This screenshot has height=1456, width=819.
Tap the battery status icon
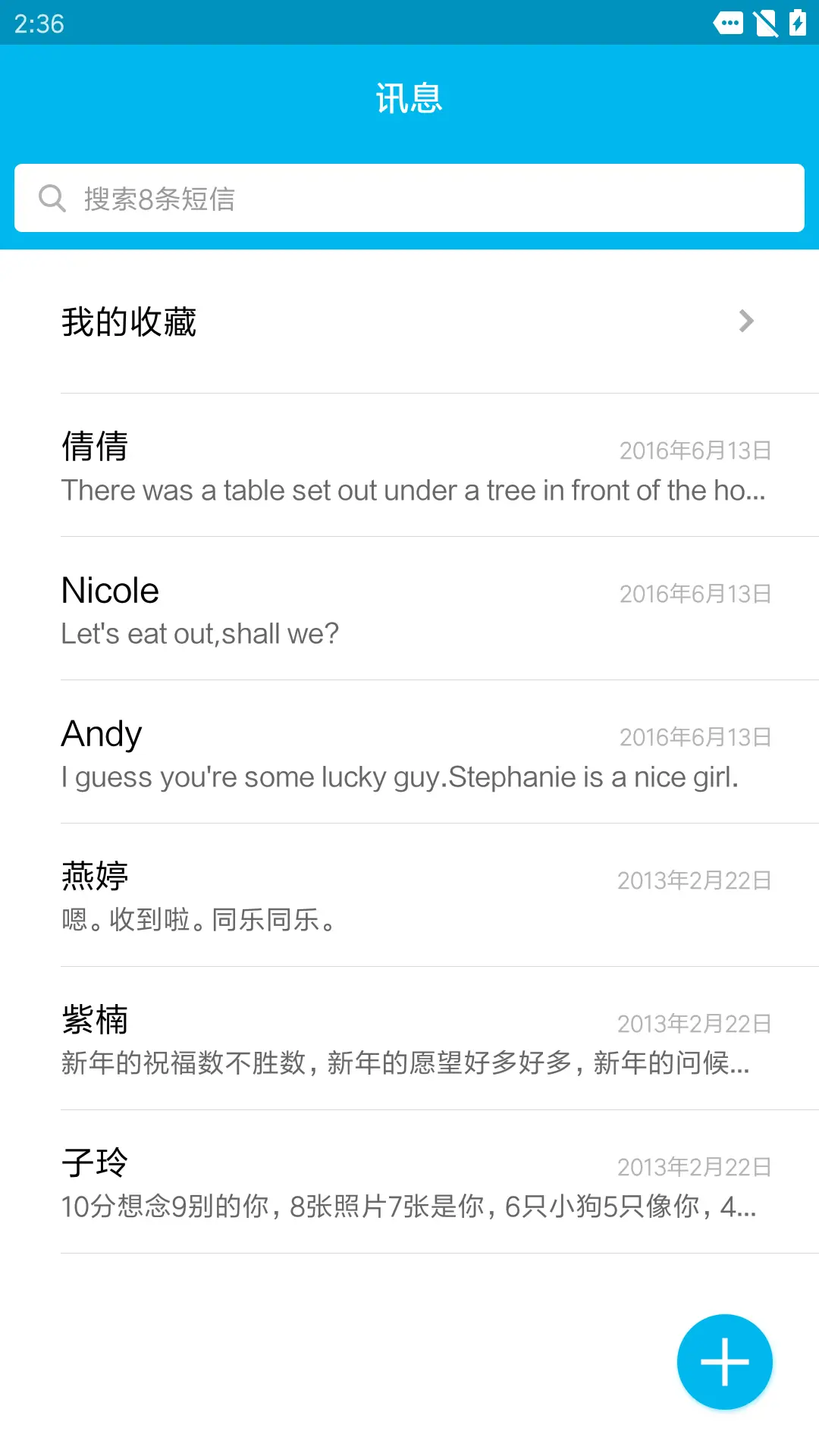click(799, 24)
